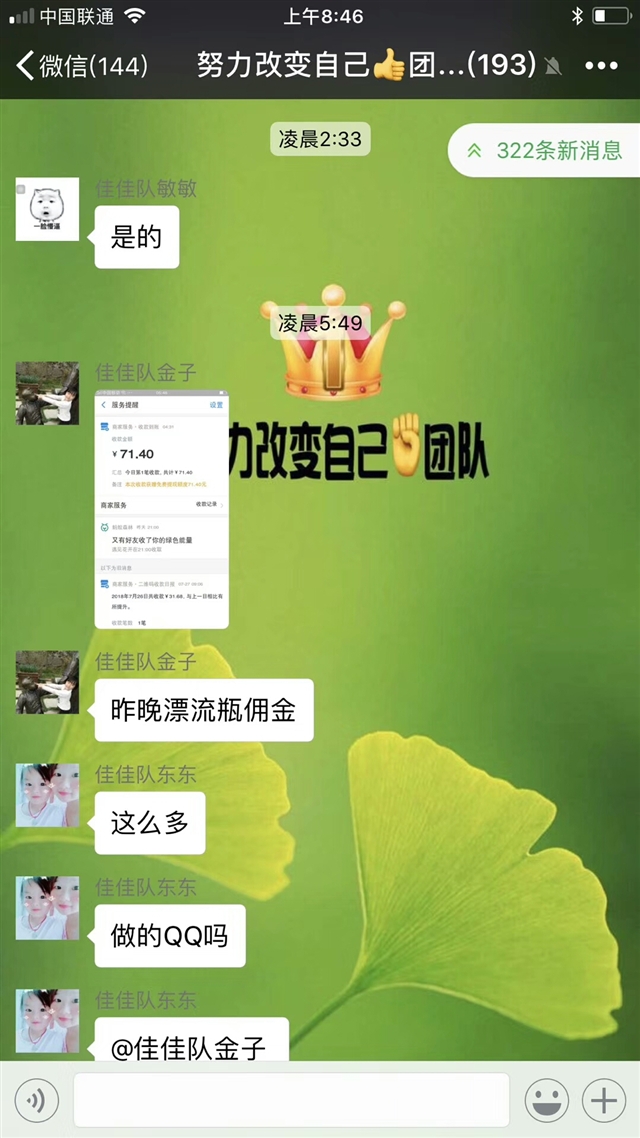Open the payment screenshot sent by 佳佳队金子
Viewport: 640px width, 1138px height.
pos(162,509)
